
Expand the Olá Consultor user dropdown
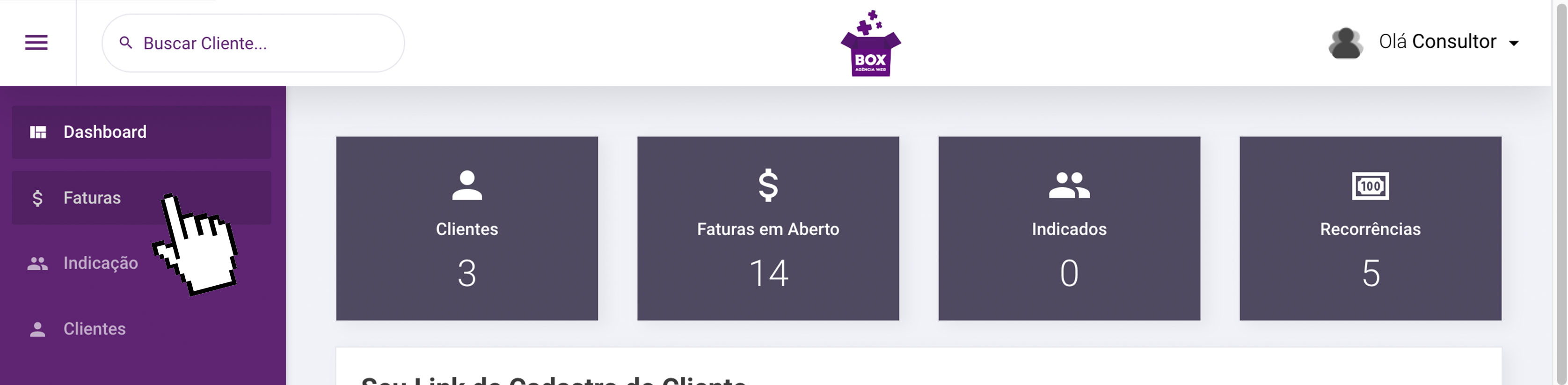1449,42
